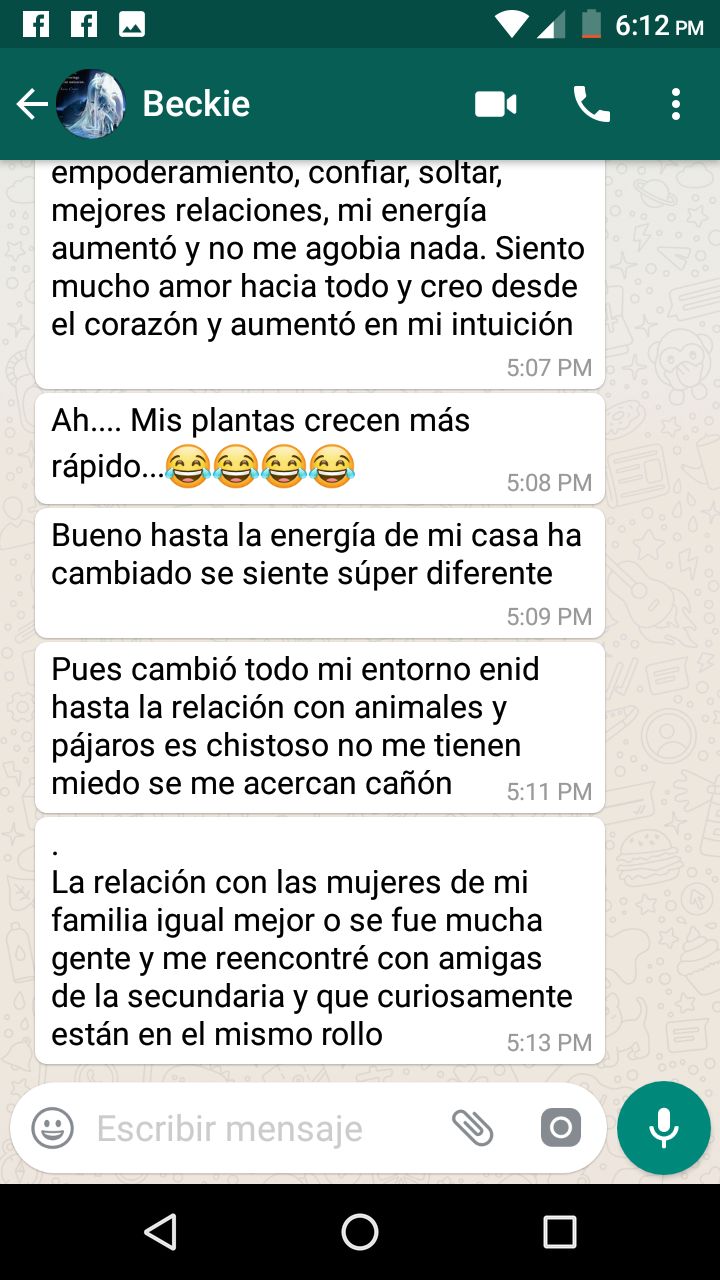Attach a file with the paperclip
Image resolution: width=720 pixels, height=1280 pixels.
click(472, 1128)
